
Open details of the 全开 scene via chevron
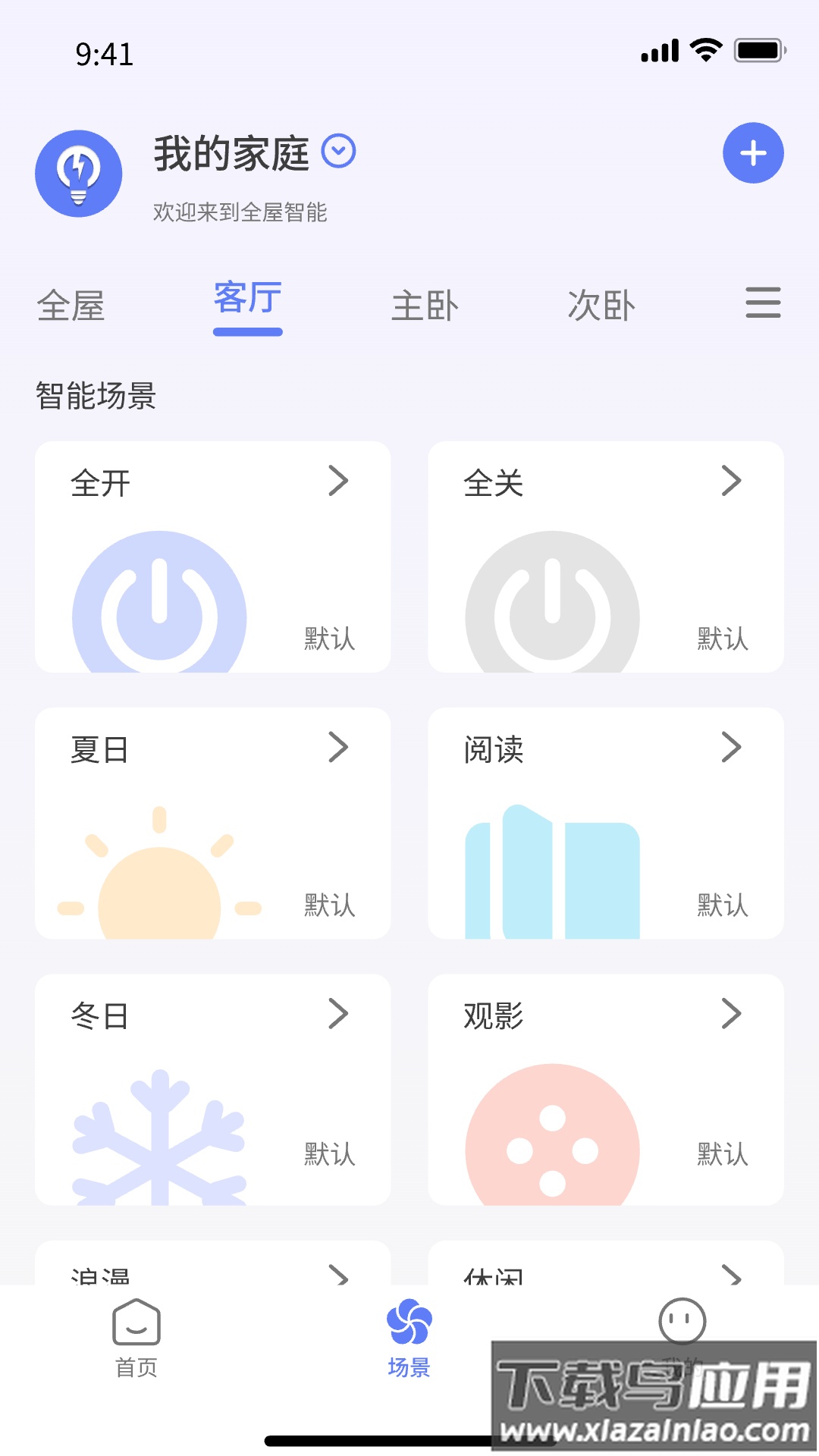pyautogui.click(x=340, y=481)
